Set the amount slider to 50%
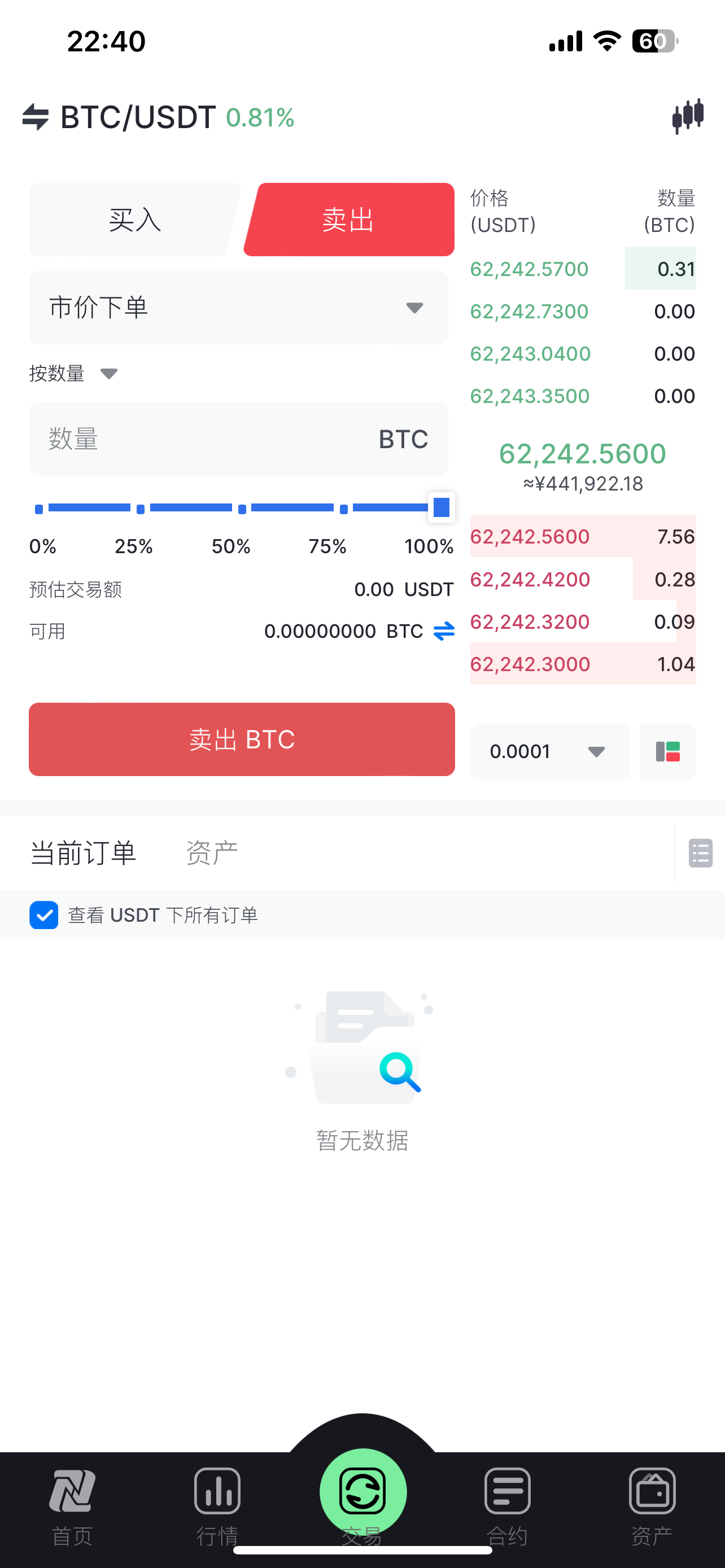725x1568 pixels. (242, 509)
